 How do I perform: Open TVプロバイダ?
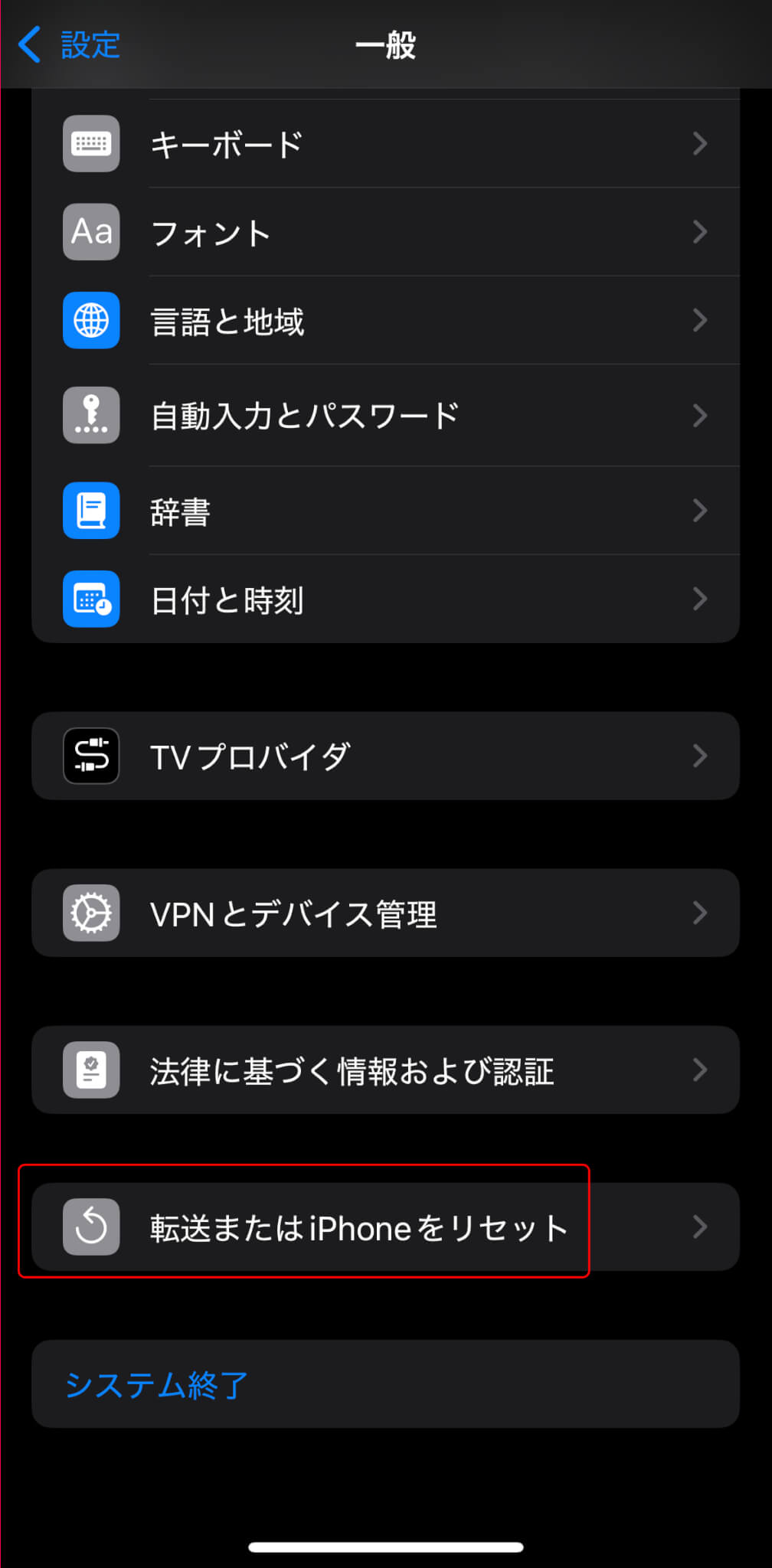tap(384, 756)
